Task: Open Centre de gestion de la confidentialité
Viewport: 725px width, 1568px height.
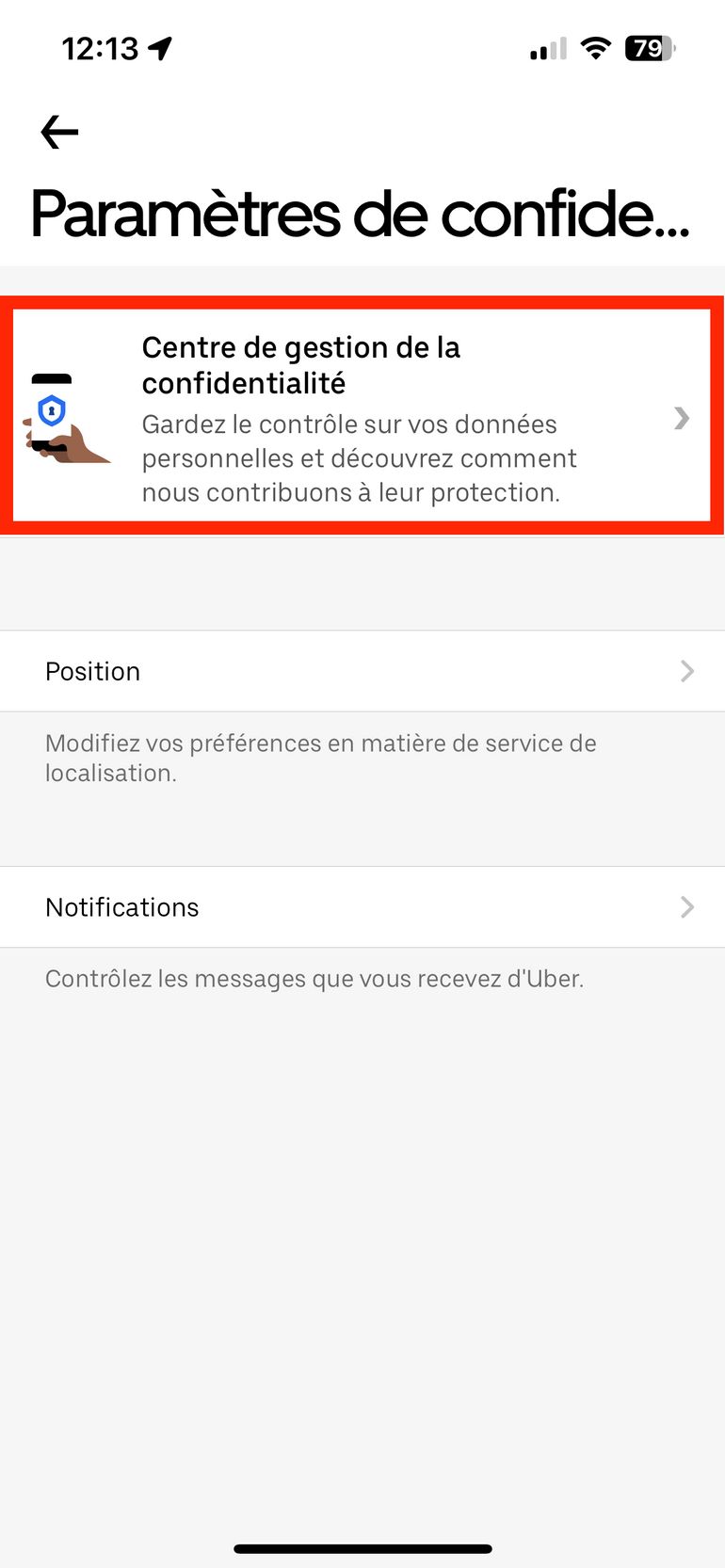Action: point(362,416)
